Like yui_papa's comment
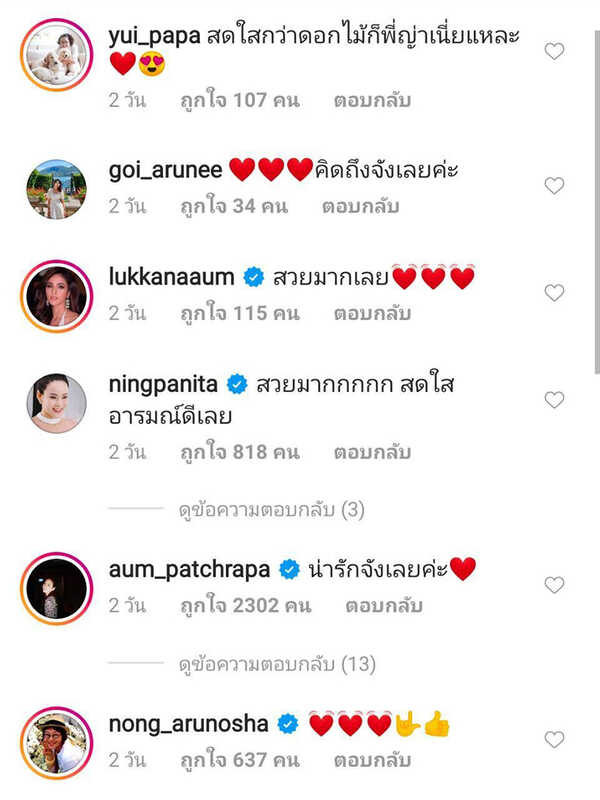Screen dimensions: 600x800 click(554, 51)
